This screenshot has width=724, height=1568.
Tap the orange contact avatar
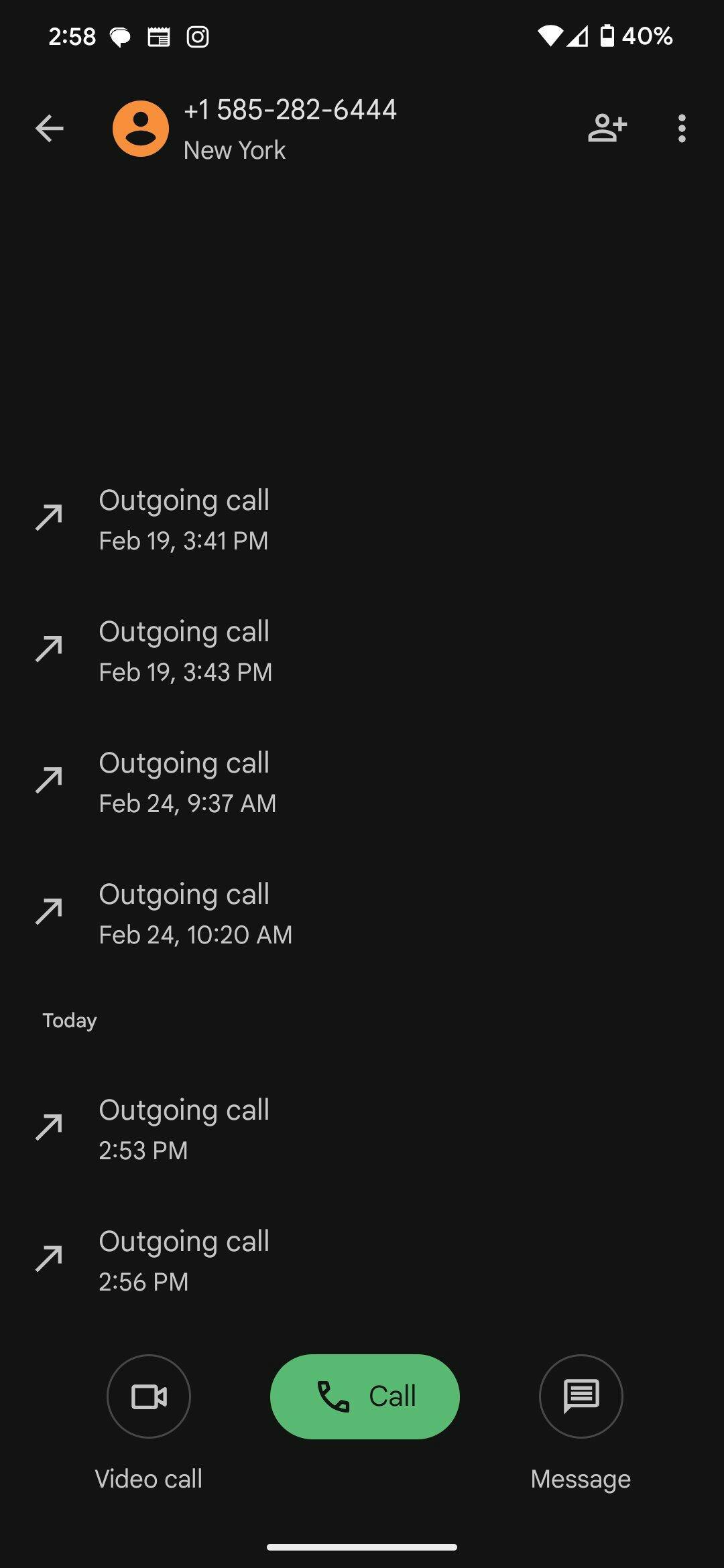pyautogui.click(x=141, y=129)
